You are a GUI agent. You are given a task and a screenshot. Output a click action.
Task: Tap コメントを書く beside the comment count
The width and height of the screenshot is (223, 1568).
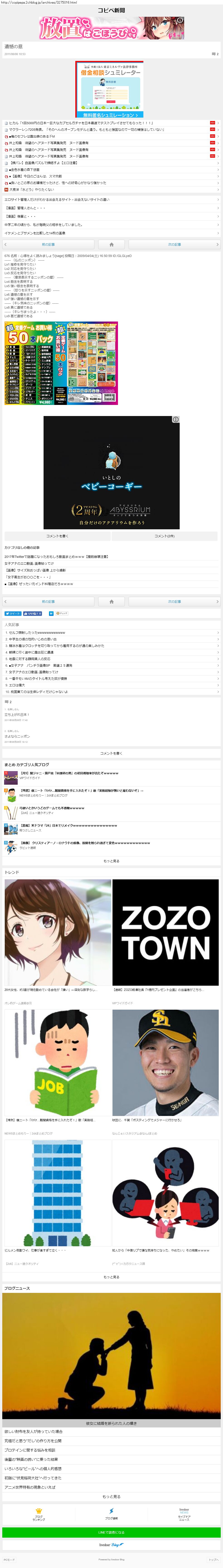tap(57, 536)
